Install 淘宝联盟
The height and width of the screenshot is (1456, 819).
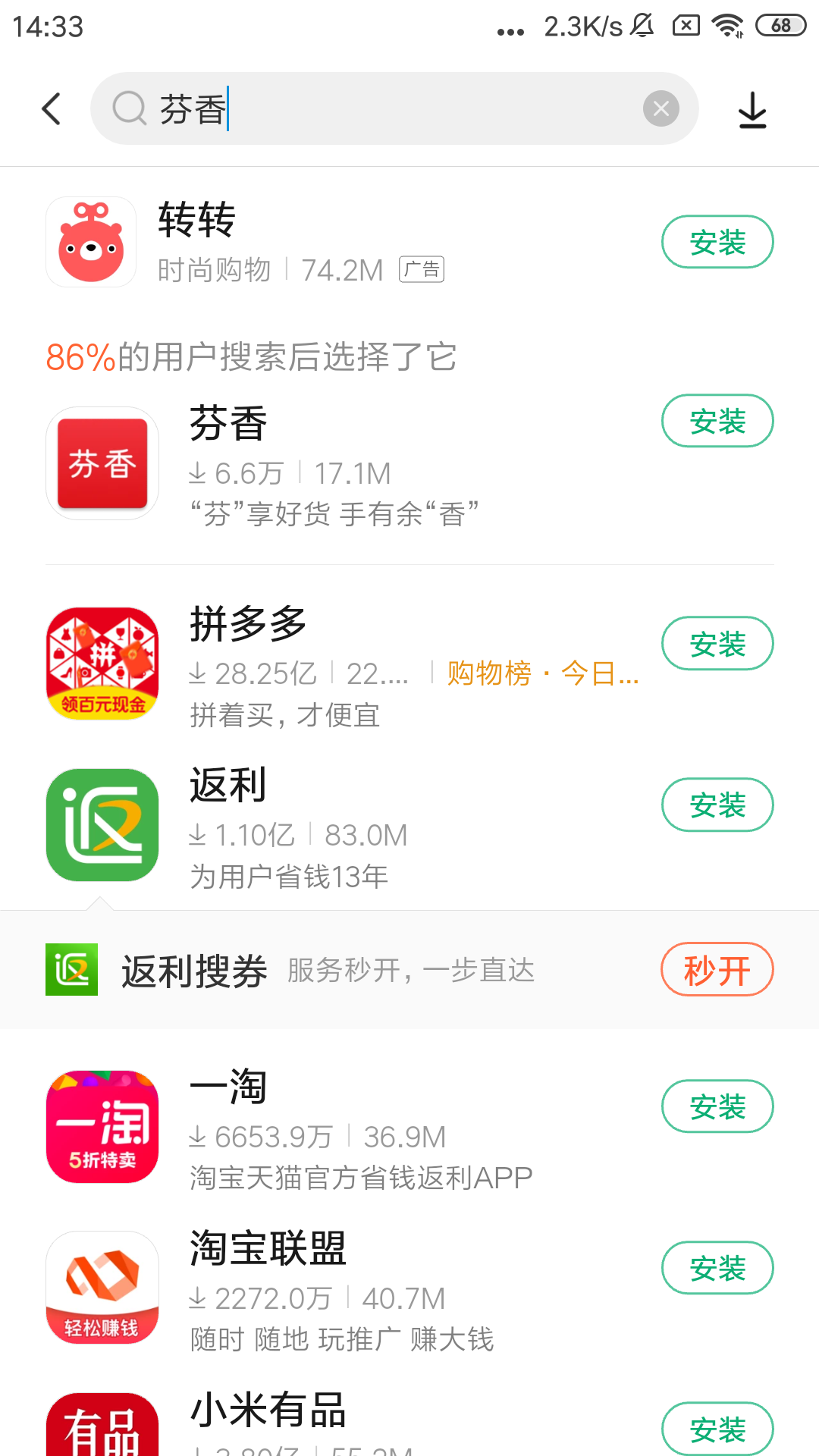coord(717,1268)
